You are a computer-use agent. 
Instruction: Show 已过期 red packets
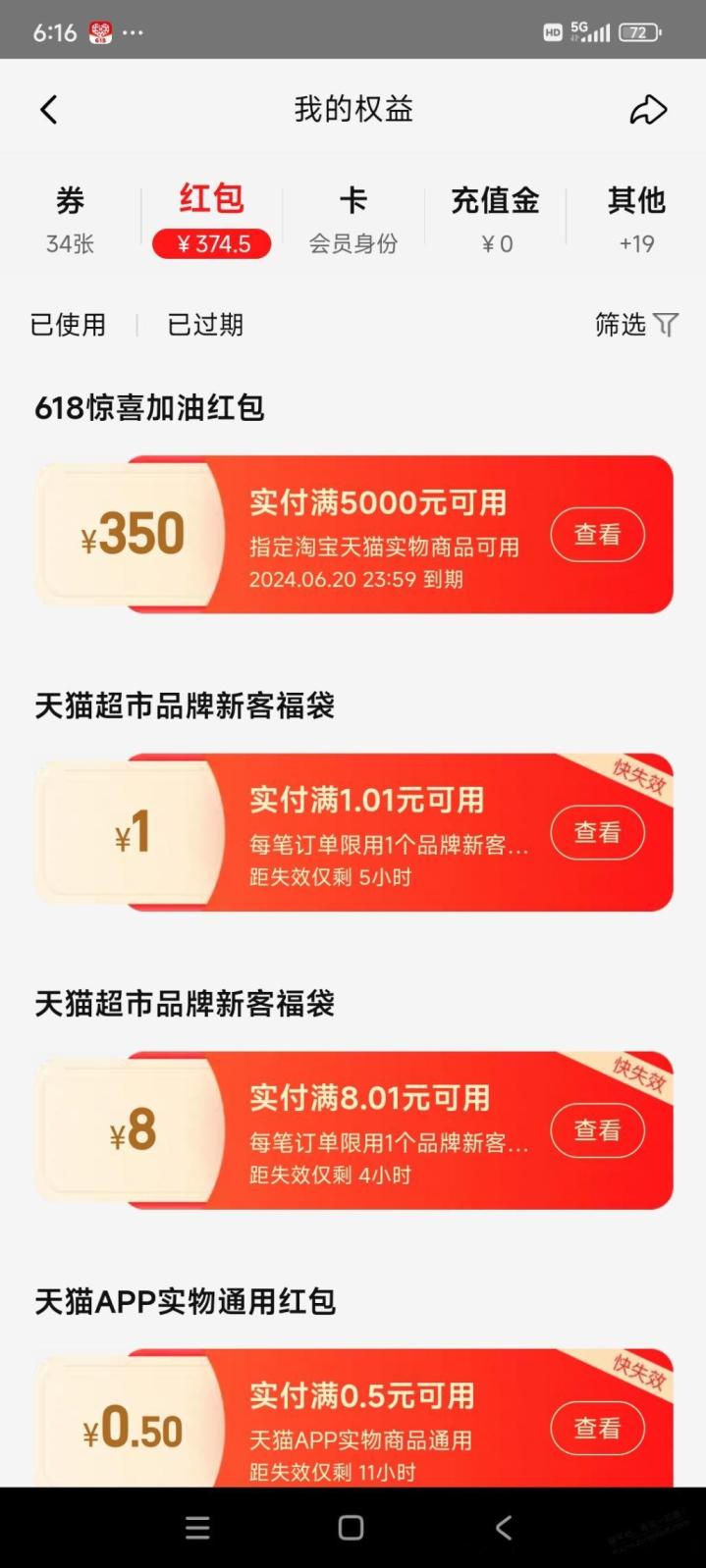pos(205,325)
